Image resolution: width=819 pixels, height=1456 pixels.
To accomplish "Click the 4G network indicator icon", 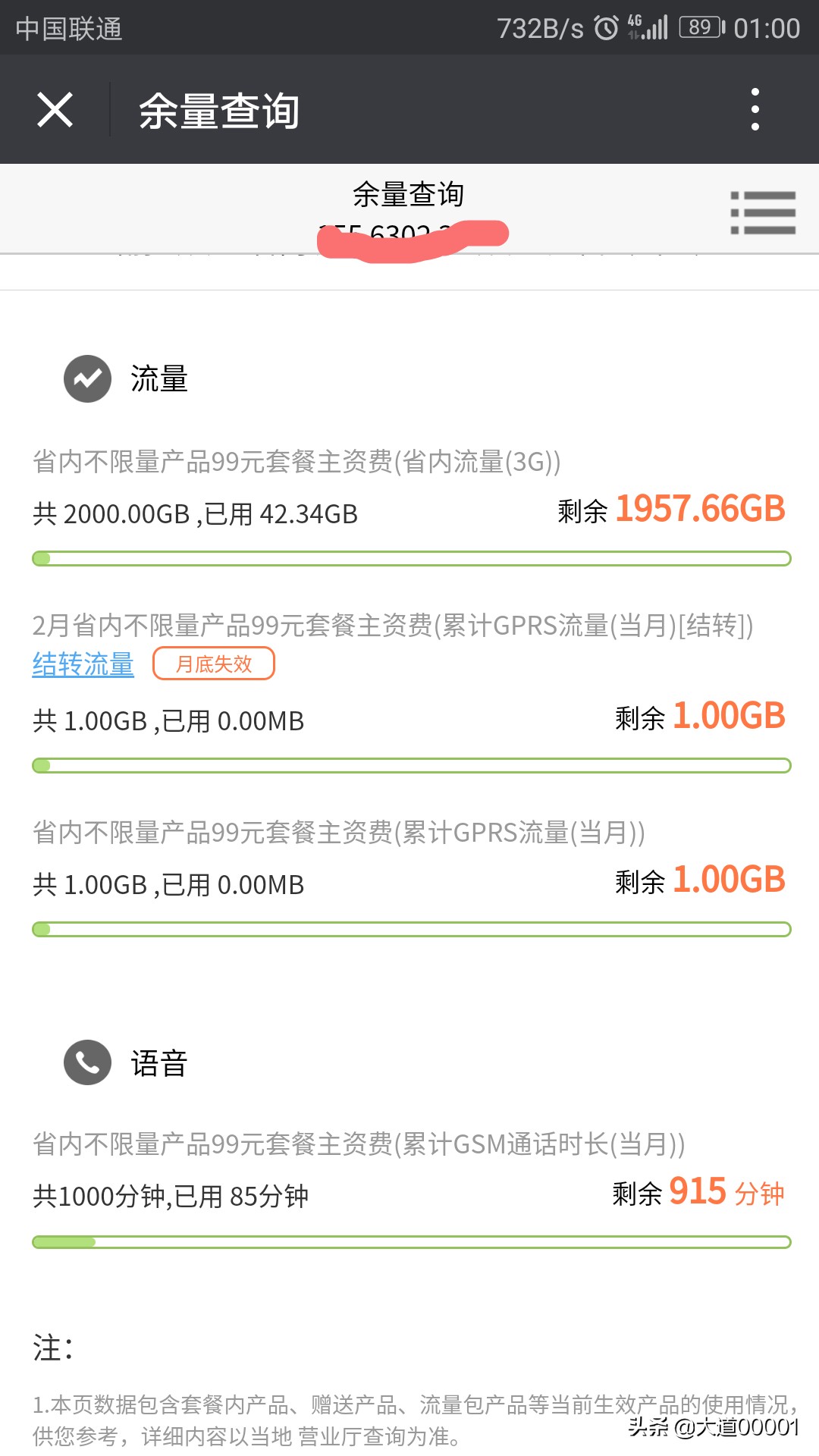I will (x=634, y=27).
